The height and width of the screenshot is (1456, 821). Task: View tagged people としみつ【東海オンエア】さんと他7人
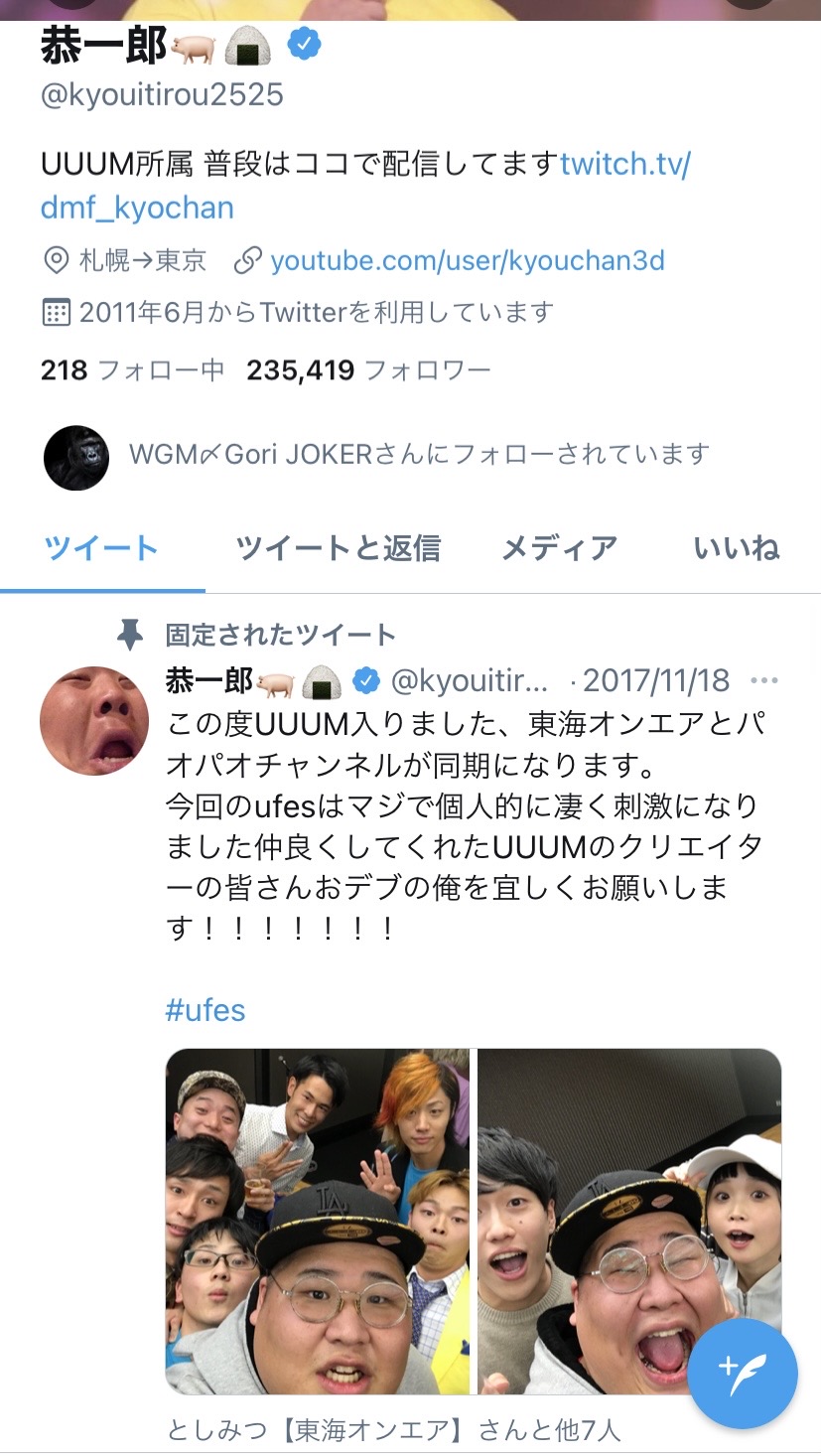point(393,1430)
